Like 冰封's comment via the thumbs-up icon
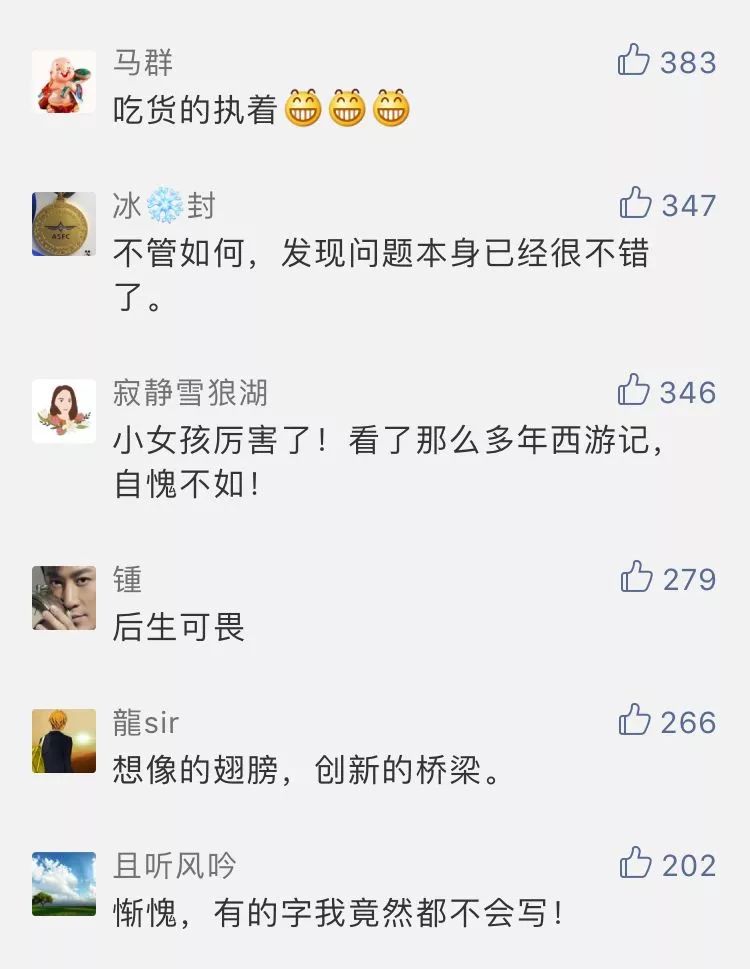Screen dimensions: 750x969 [634, 203]
